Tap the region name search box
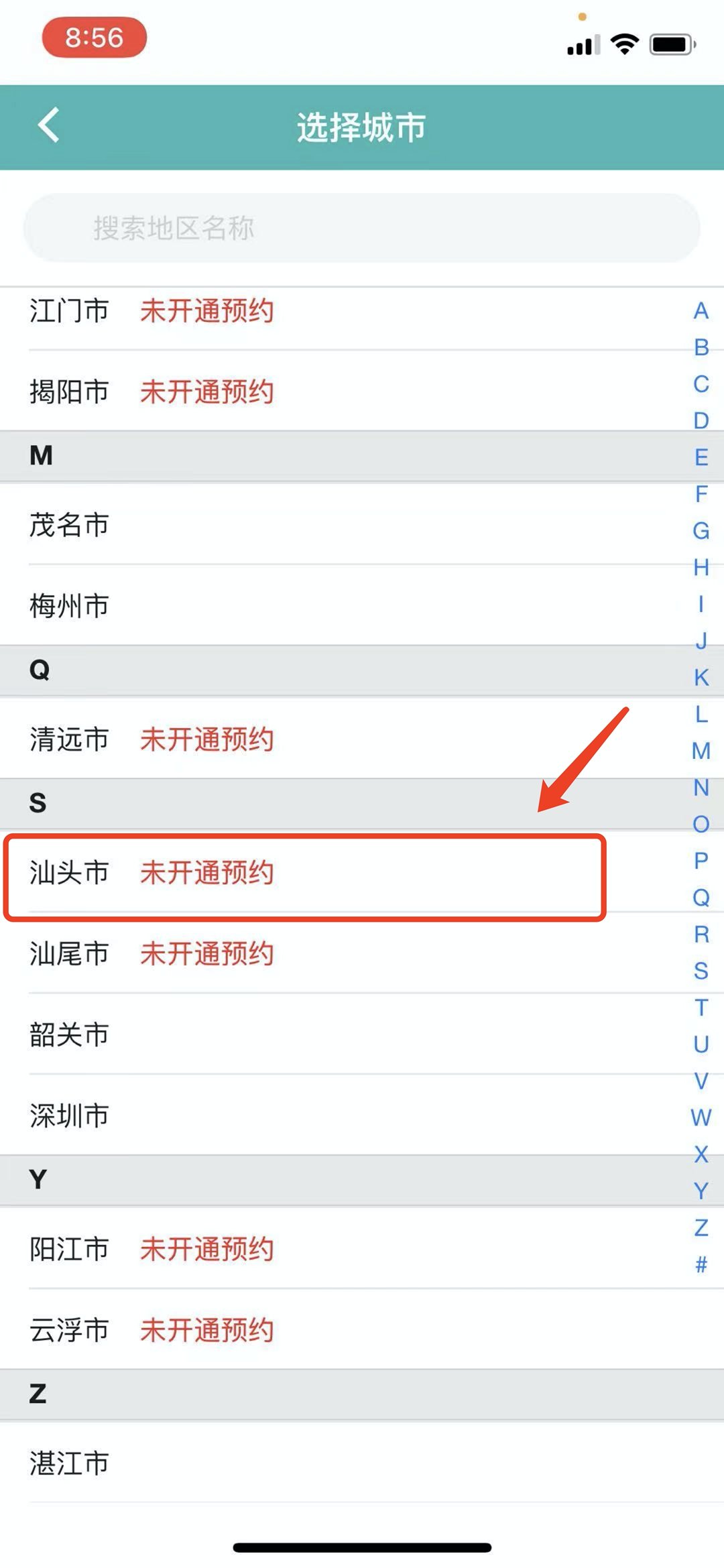Screen dimensions: 724x1568 click(362, 228)
